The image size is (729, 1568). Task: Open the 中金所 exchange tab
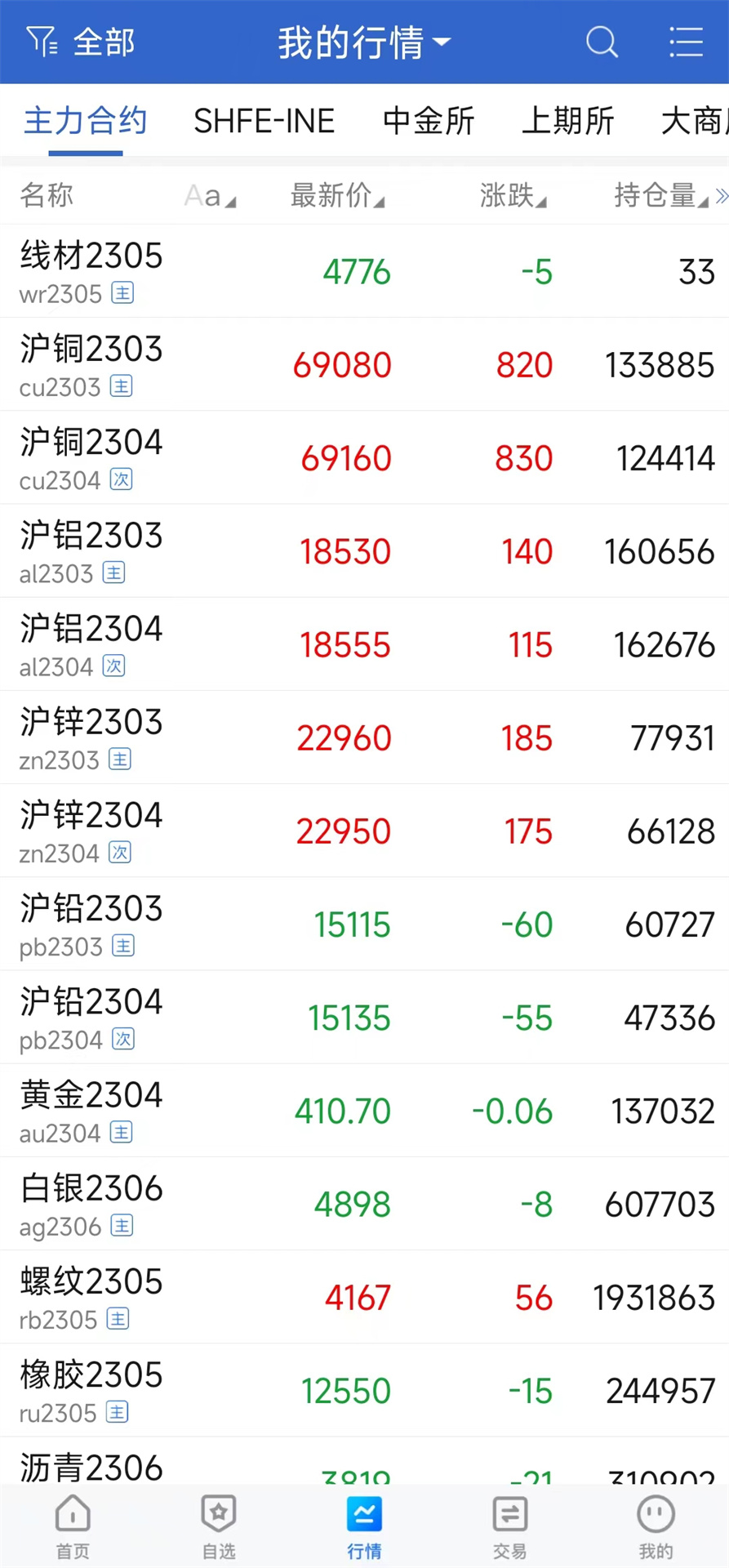(429, 121)
